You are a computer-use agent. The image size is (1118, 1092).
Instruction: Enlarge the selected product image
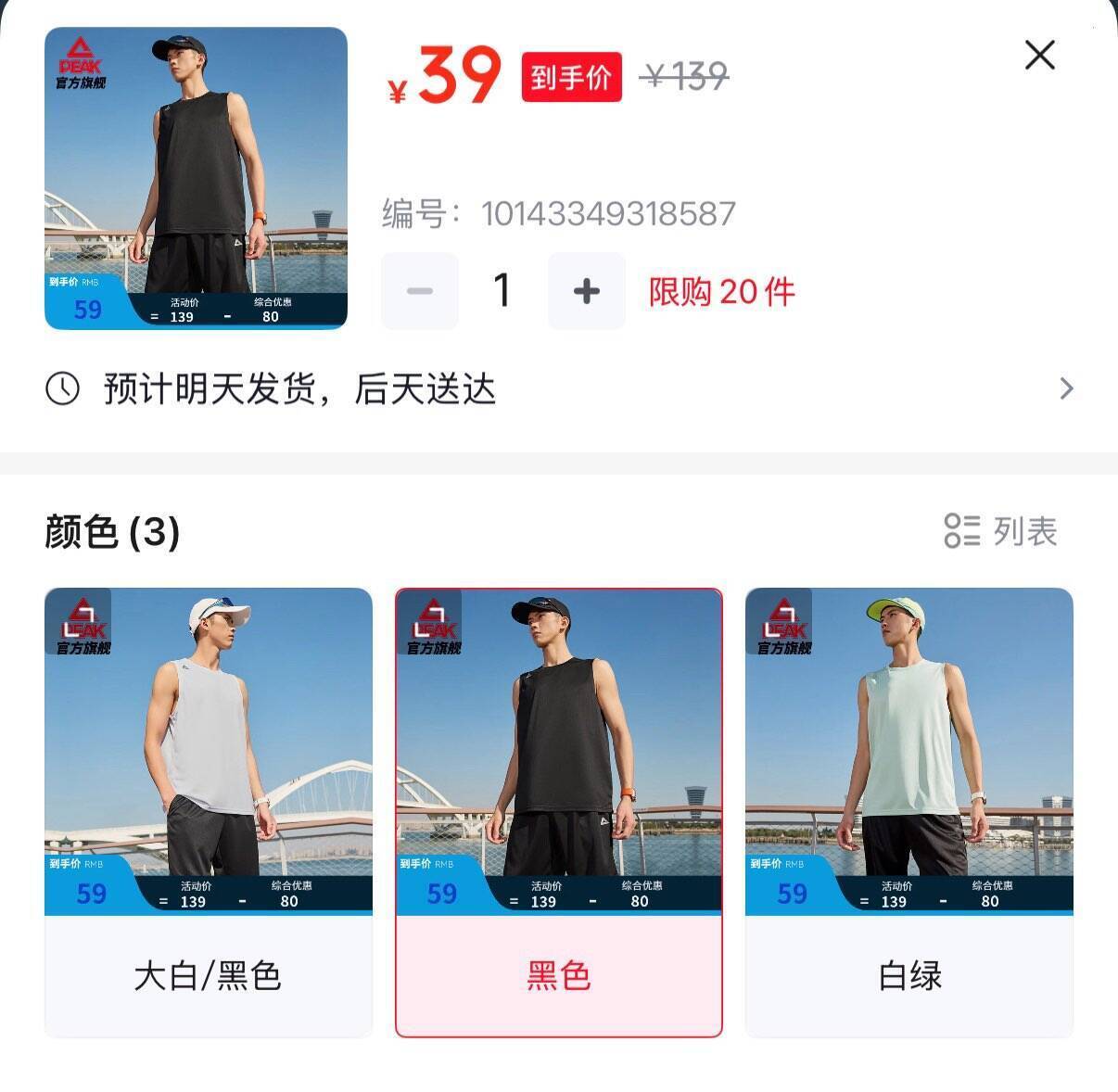point(196,178)
